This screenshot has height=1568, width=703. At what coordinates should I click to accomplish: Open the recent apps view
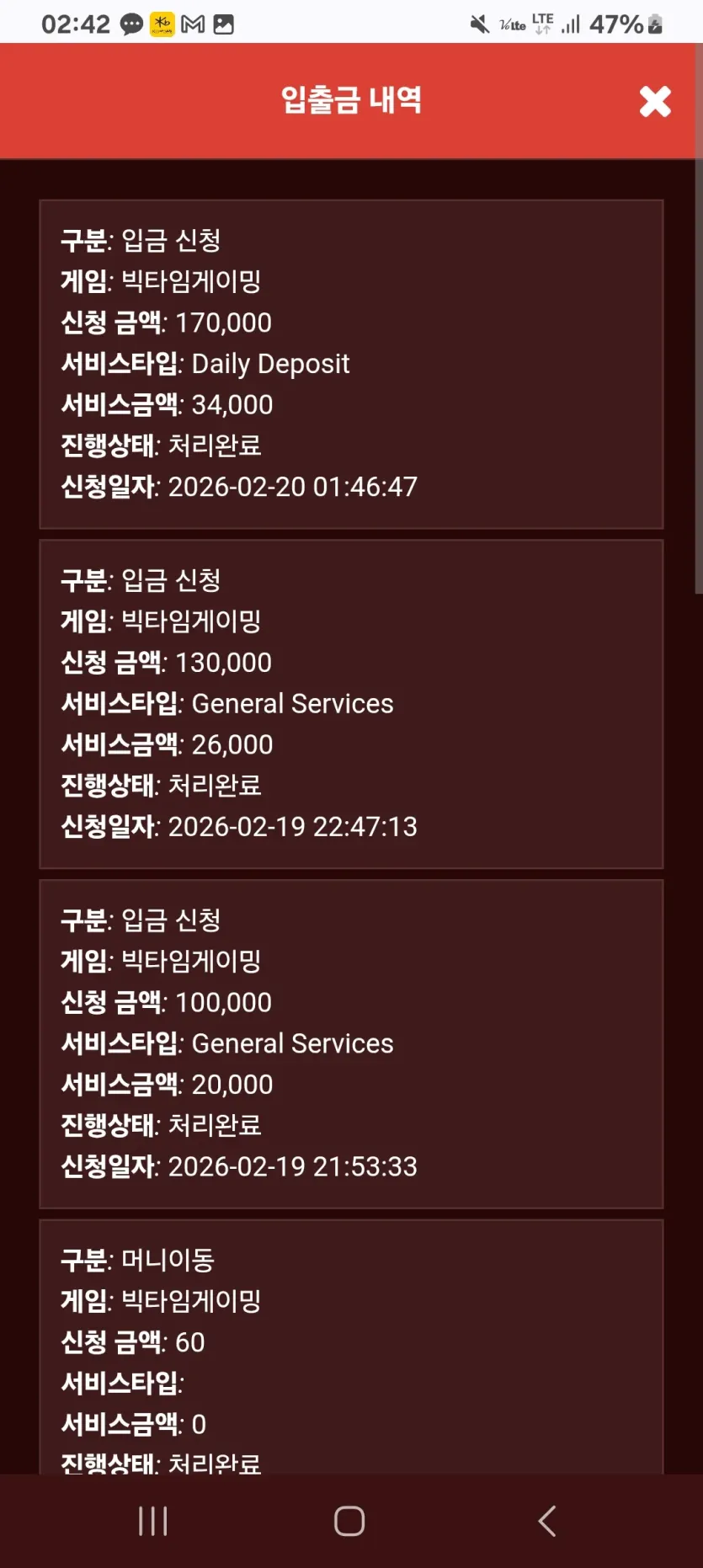coord(153,1521)
